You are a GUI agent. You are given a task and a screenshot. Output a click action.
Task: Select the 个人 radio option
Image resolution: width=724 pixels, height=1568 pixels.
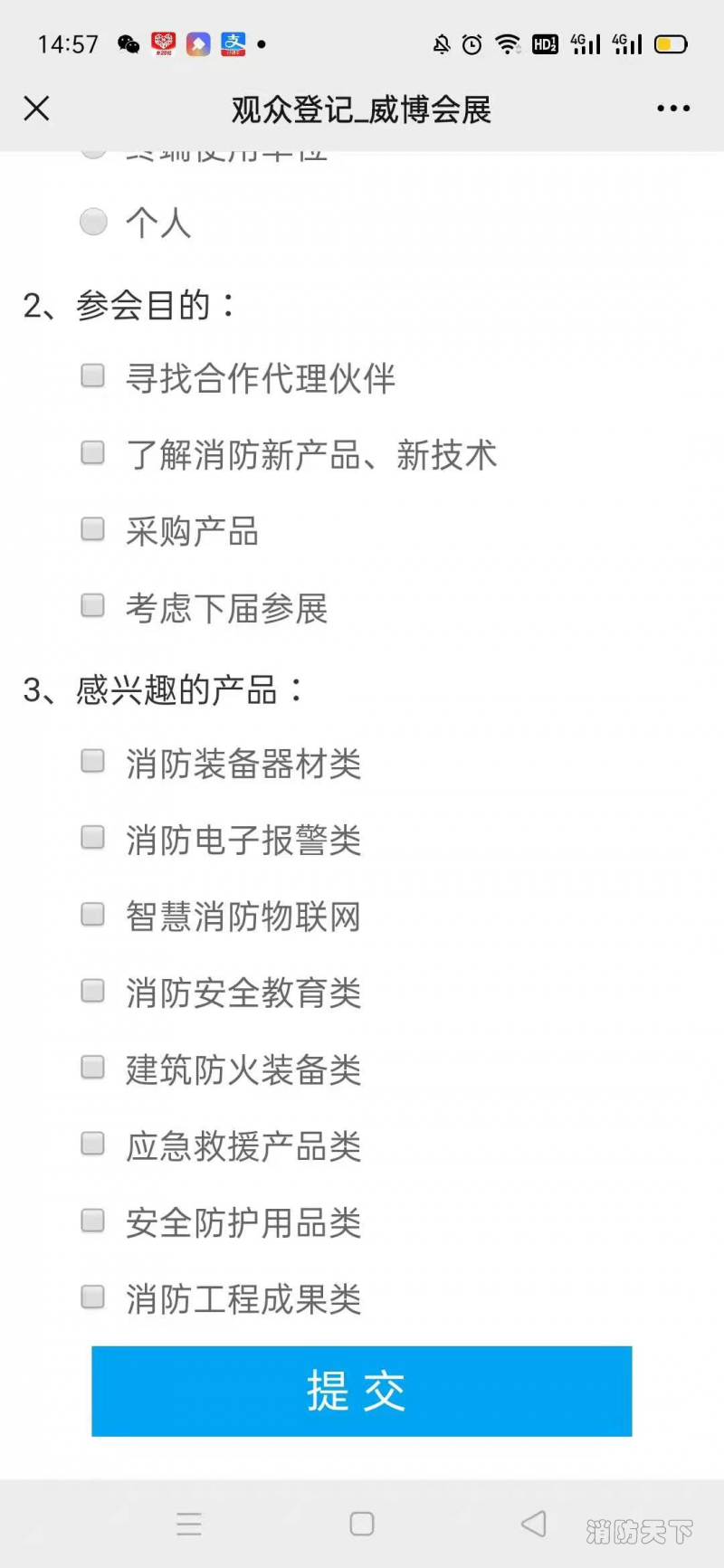point(93,222)
